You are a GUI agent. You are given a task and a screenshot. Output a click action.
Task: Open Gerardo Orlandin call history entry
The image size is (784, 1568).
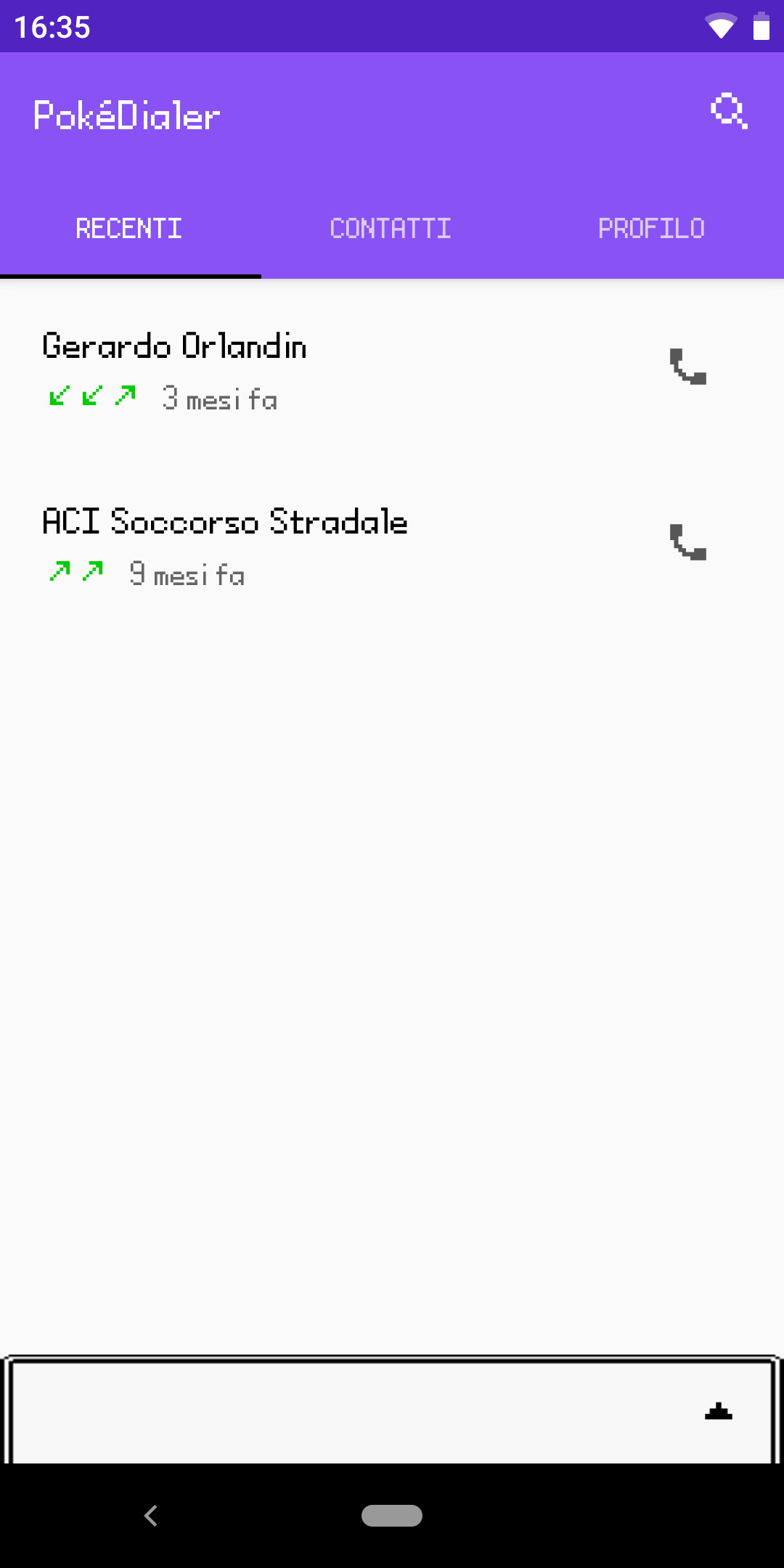(290, 370)
